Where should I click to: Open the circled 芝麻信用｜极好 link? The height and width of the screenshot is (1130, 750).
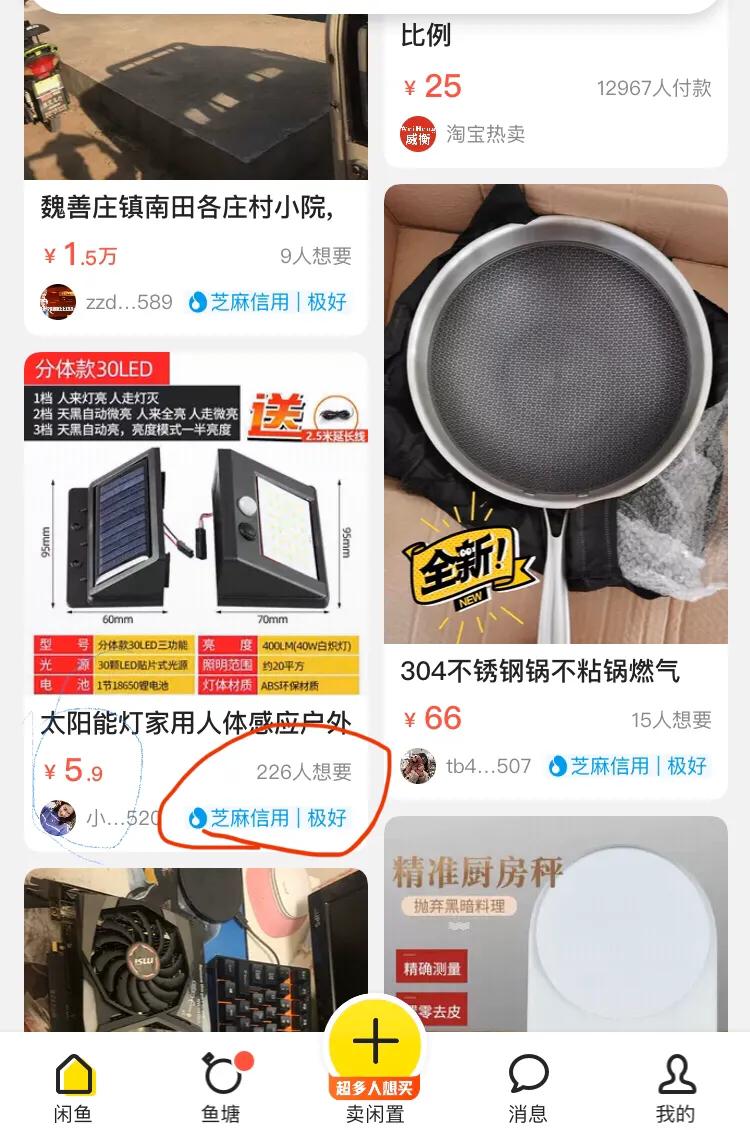coord(270,817)
